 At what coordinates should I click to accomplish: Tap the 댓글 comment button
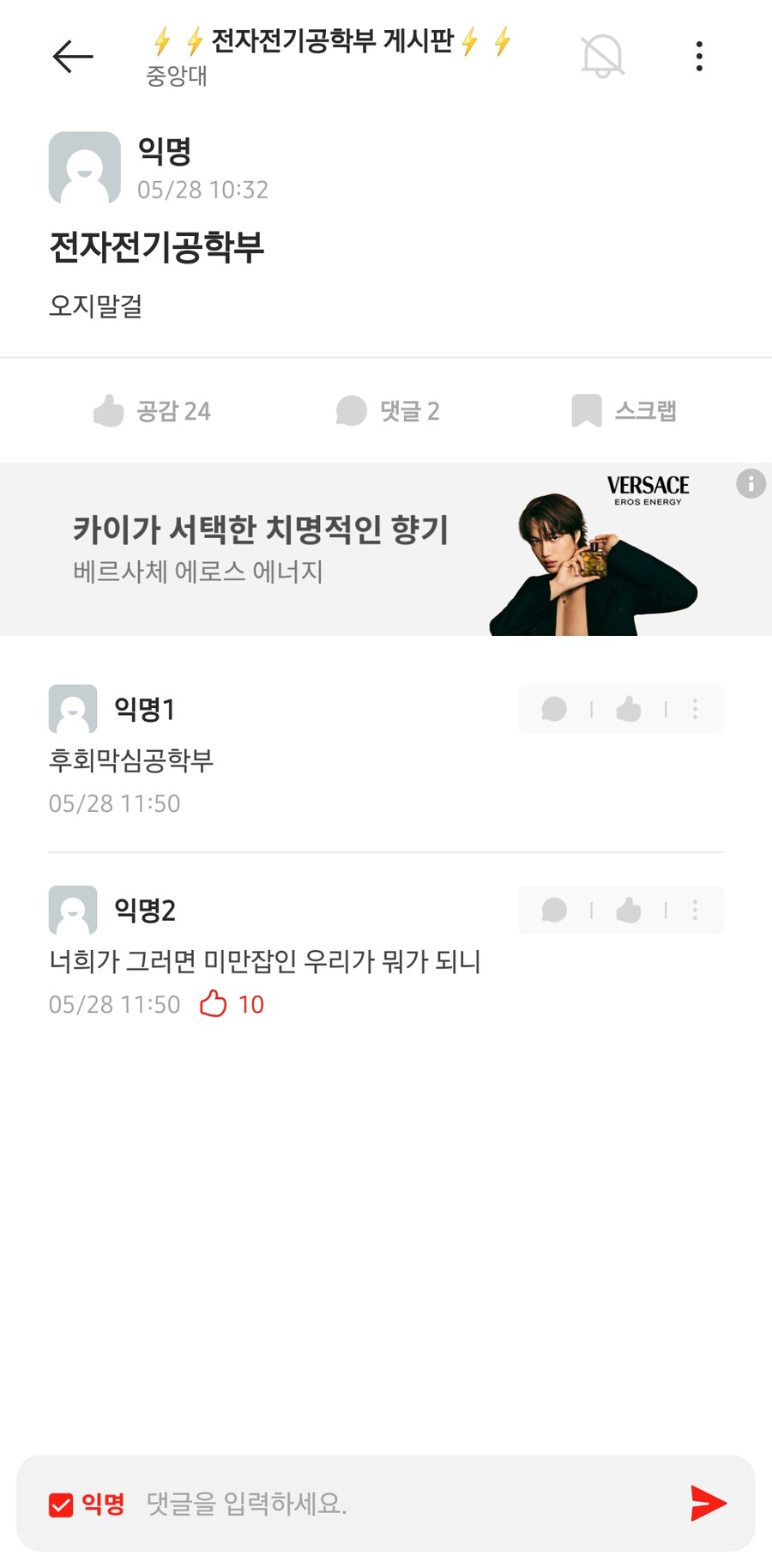point(388,411)
